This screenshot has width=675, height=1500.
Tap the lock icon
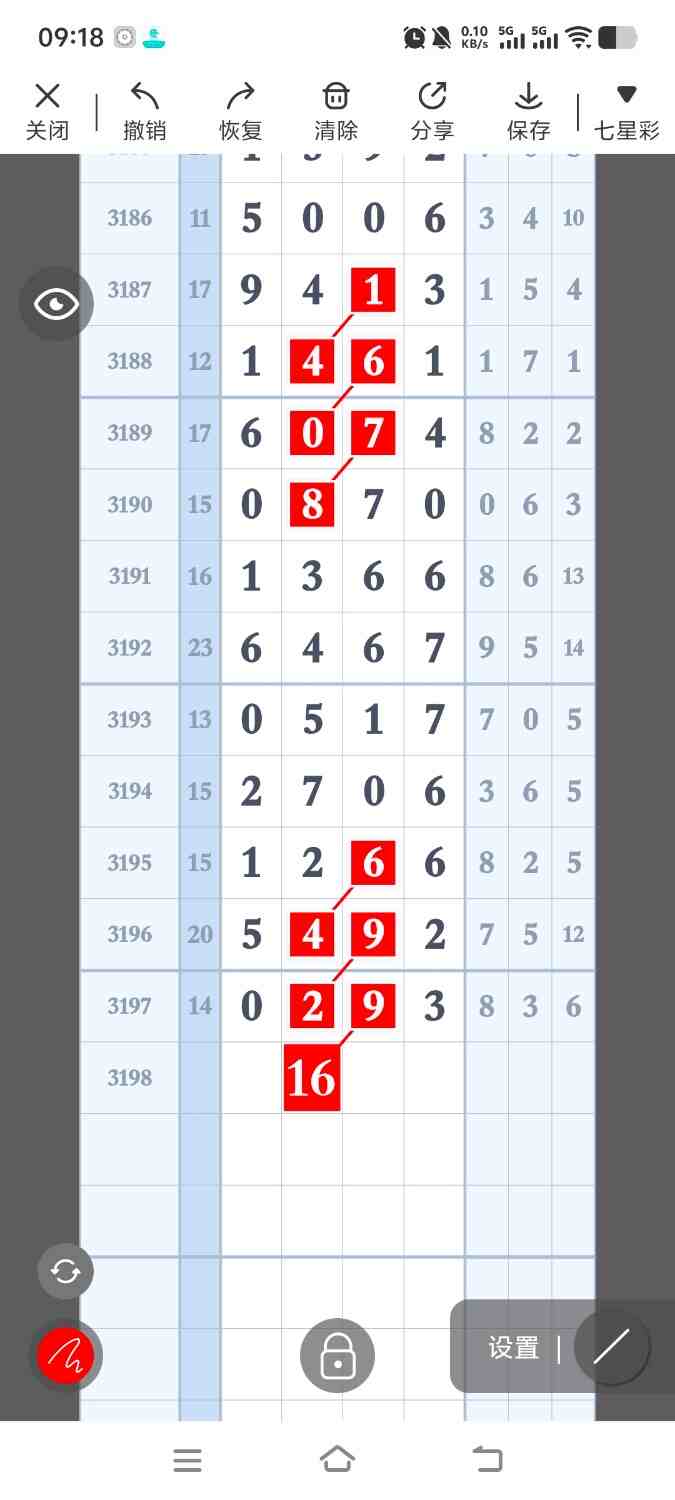pyautogui.click(x=338, y=1357)
